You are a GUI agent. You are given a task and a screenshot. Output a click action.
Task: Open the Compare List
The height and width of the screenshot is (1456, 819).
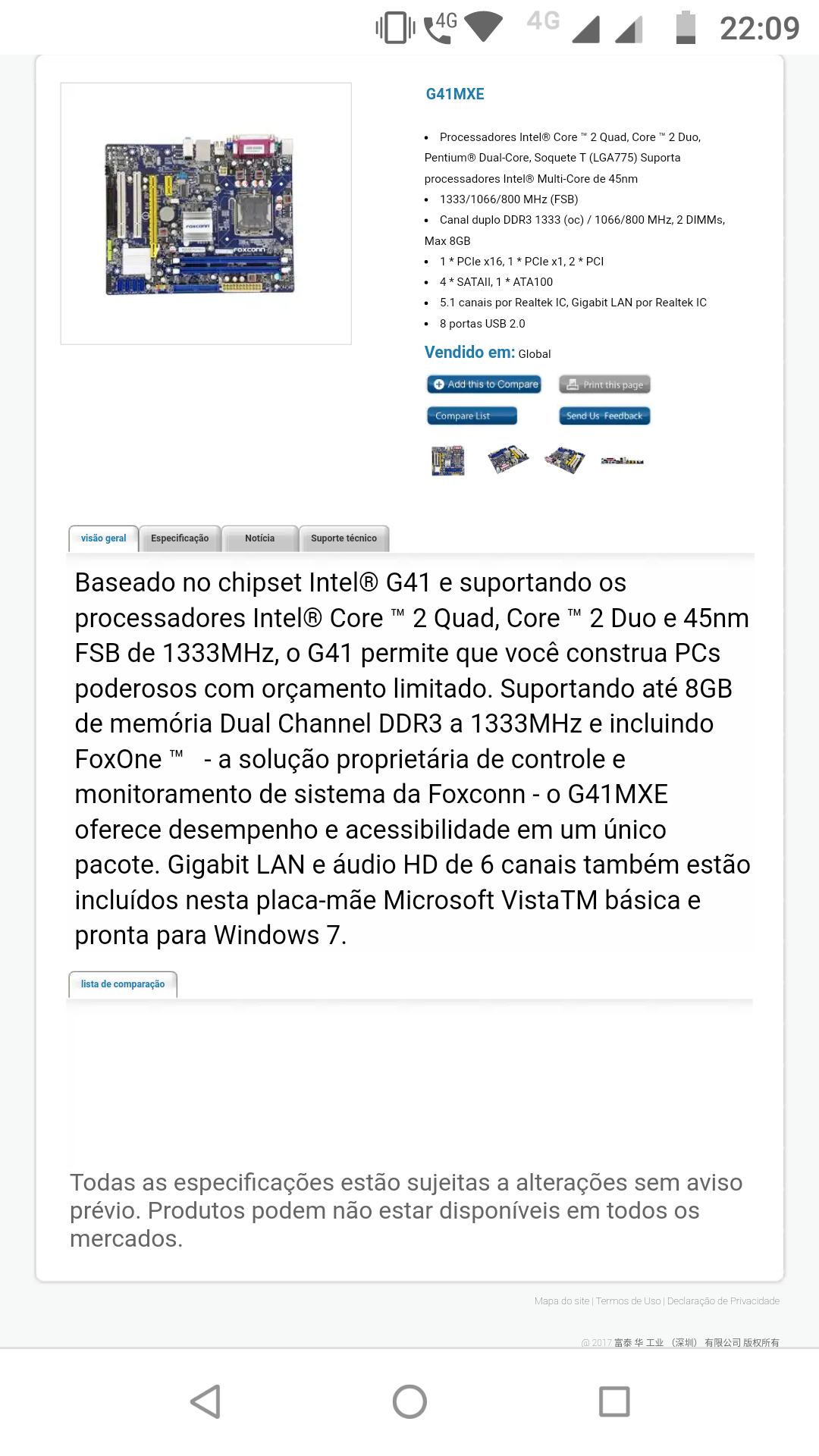[472, 416]
